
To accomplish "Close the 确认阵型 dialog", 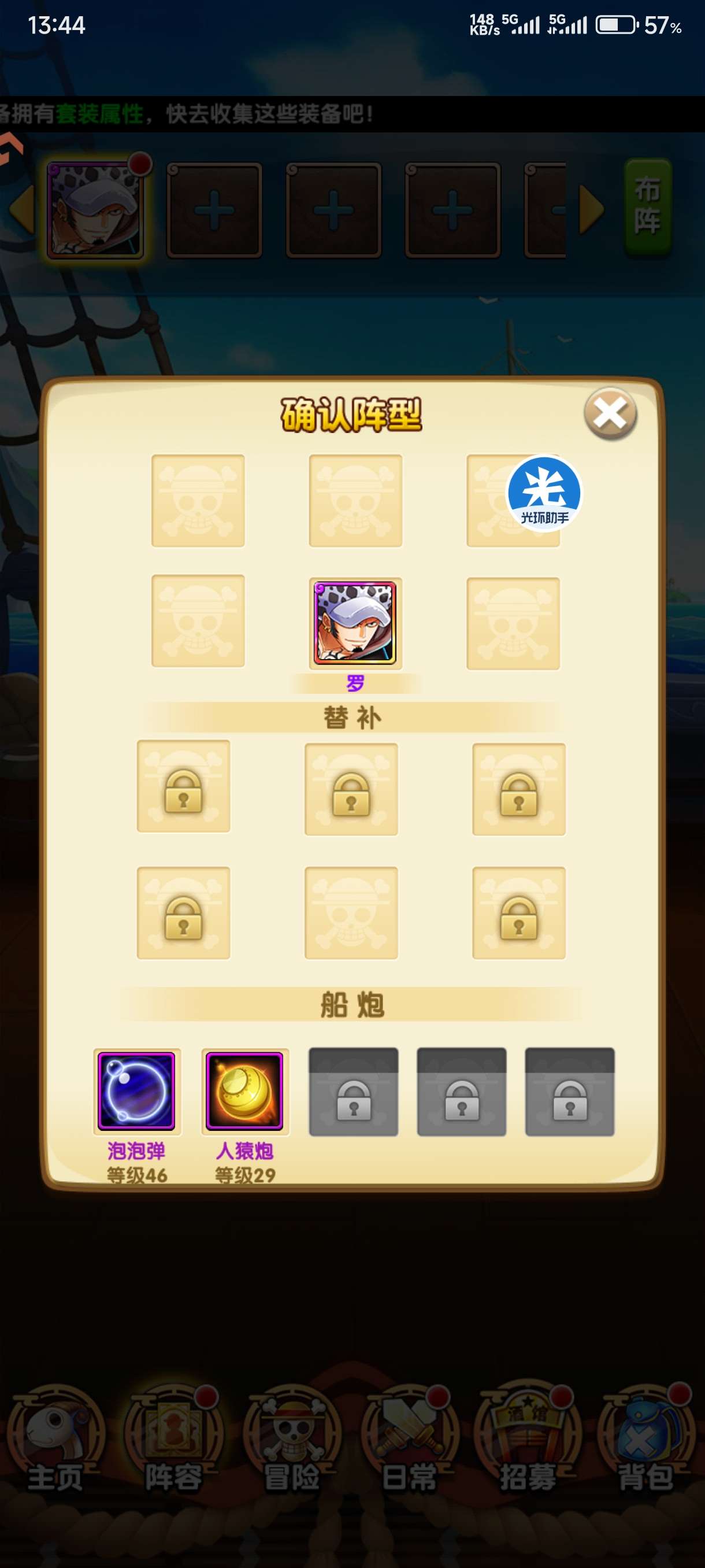I will point(610,414).
